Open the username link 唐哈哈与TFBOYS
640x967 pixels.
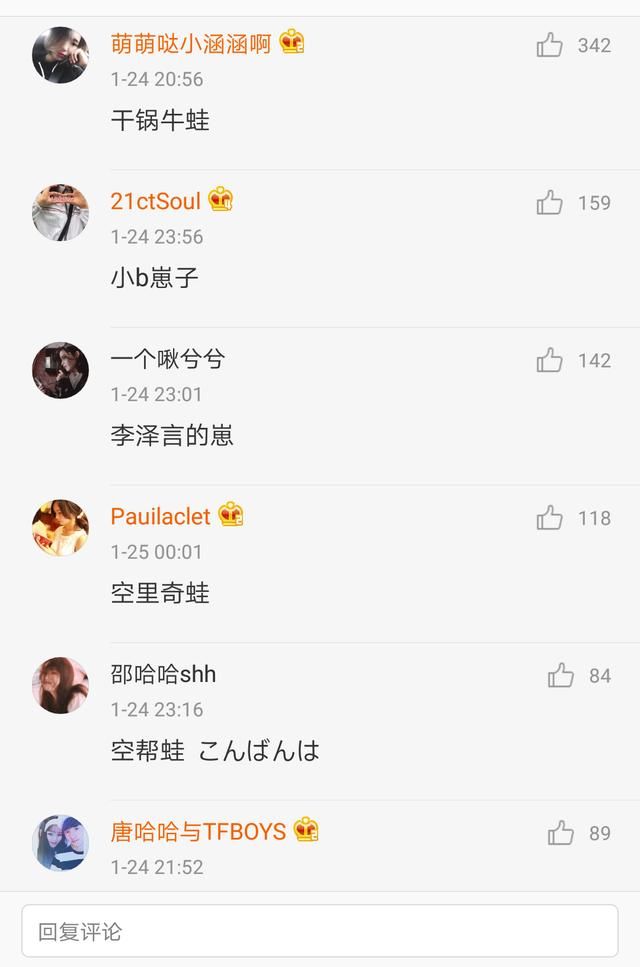click(x=198, y=831)
